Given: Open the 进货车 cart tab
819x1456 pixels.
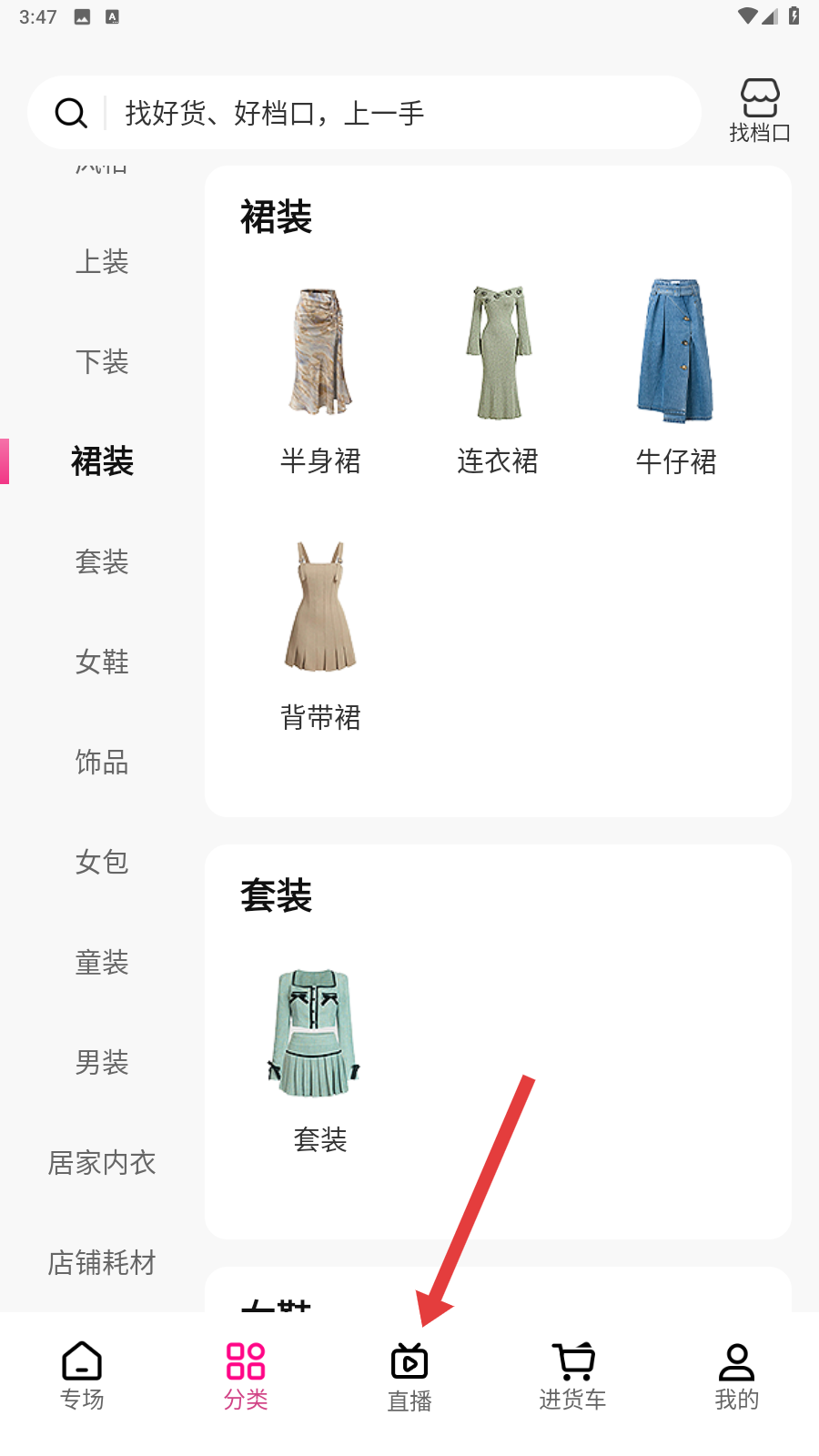Looking at the screenshot, I should click(573, 1376).
